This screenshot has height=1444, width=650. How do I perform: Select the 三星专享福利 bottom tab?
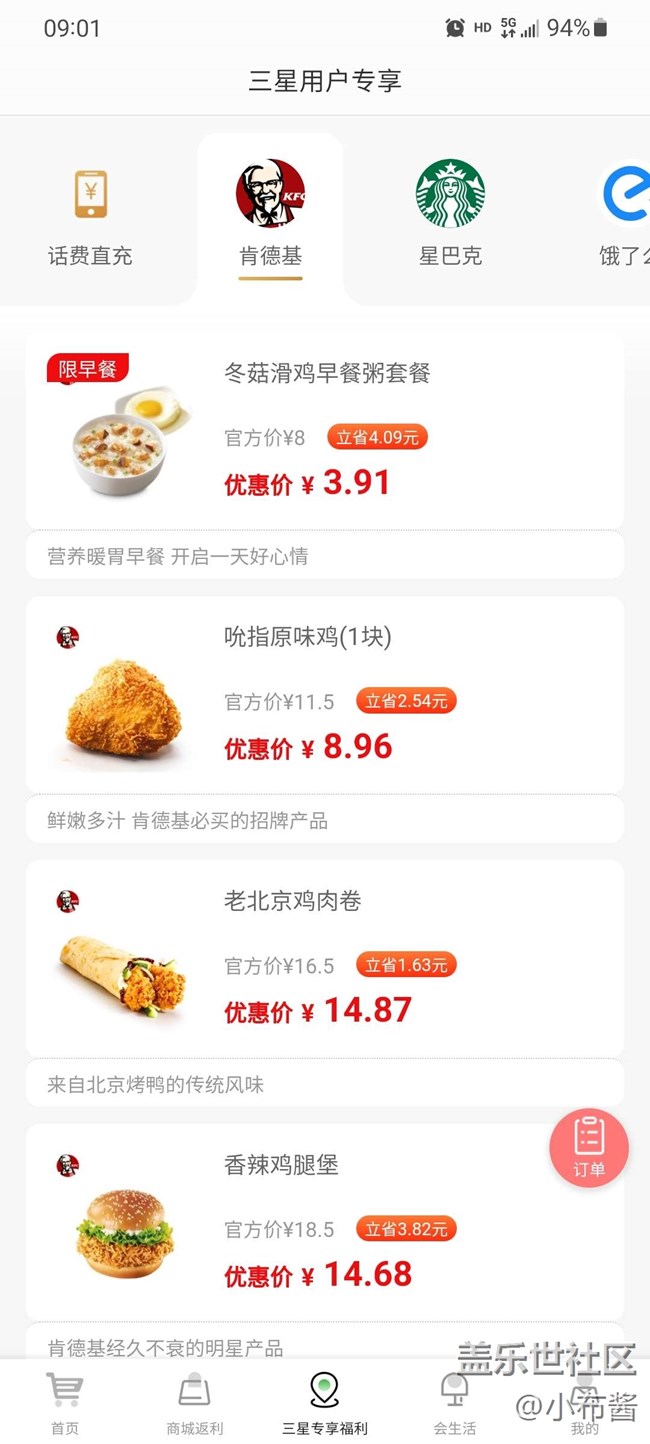coord(325,1402)
